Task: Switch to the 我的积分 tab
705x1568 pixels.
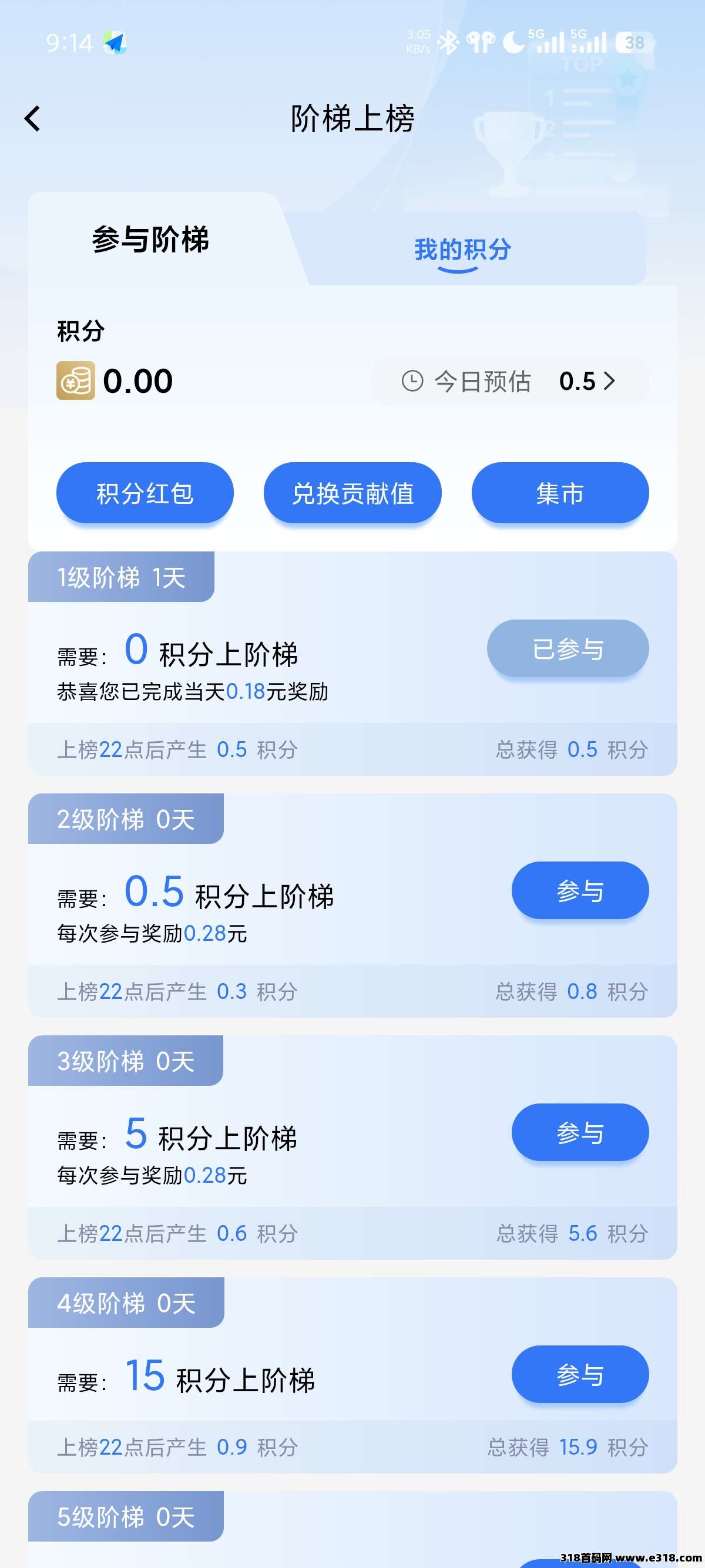Action: pos(463,250)
